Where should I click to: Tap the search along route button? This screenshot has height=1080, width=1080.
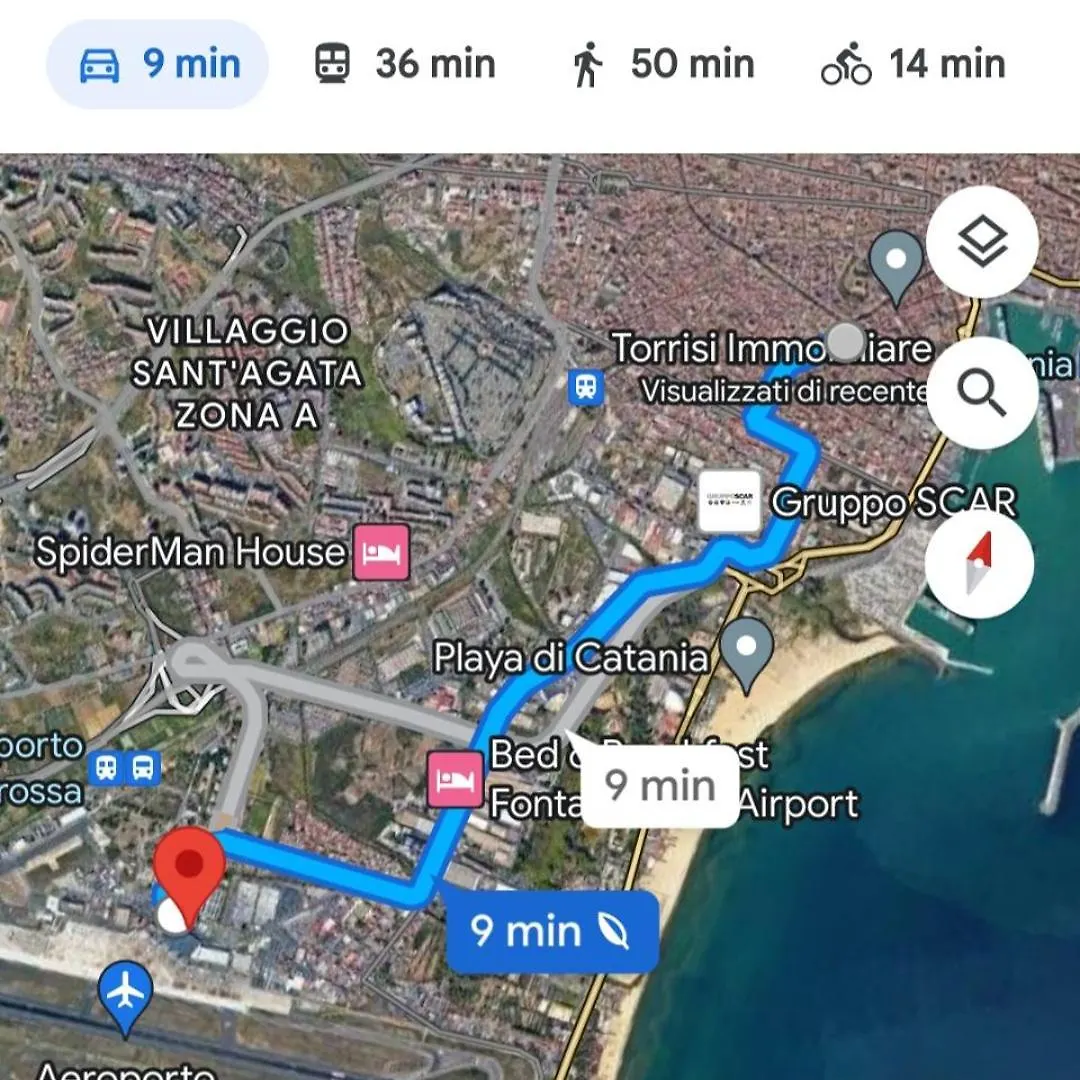point(981,393)
